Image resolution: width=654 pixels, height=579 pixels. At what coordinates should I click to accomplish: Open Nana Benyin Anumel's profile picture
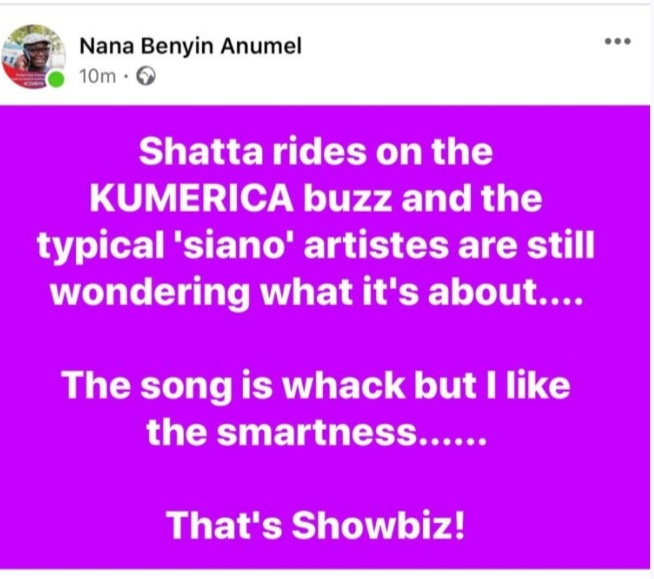pos(34,56)
